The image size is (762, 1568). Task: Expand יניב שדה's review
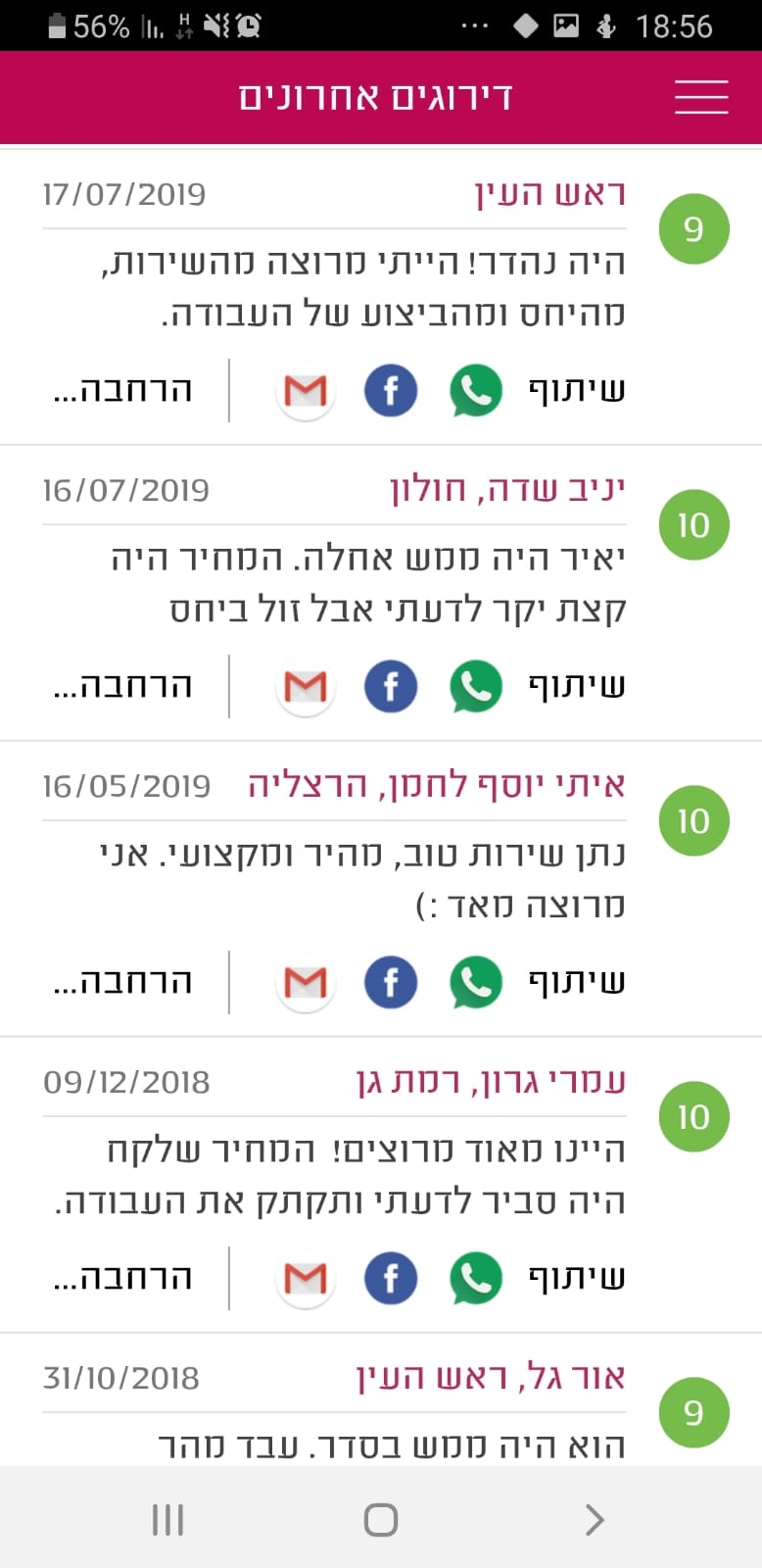(123, 686)
